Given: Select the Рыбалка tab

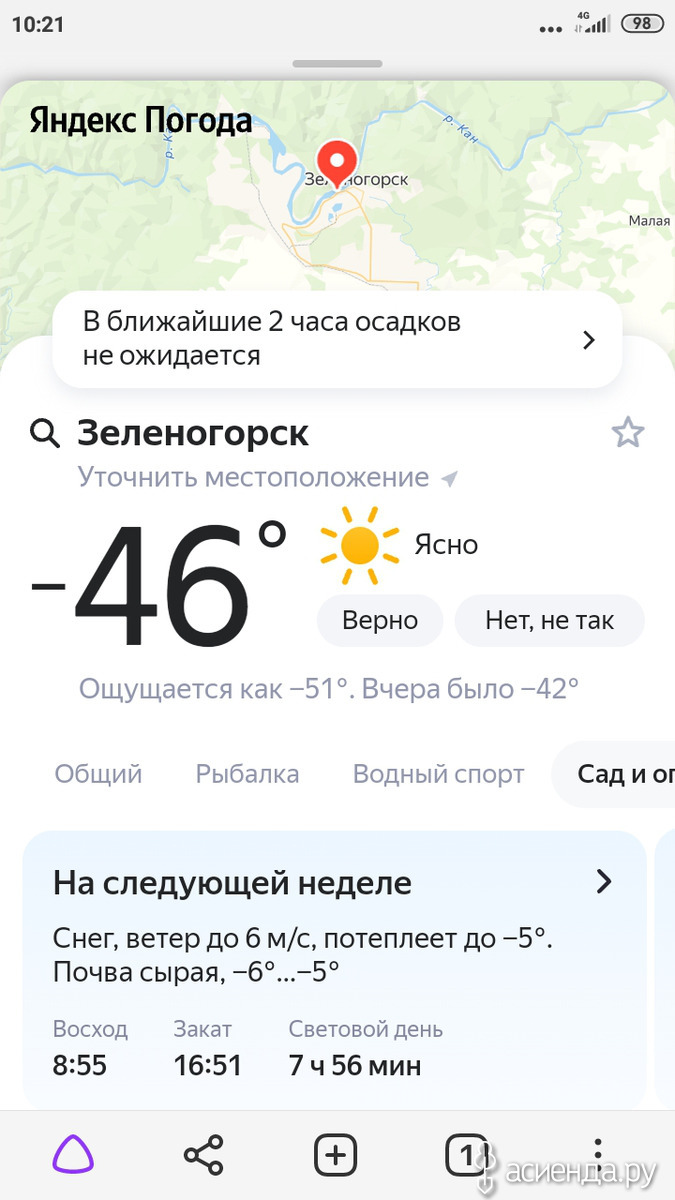Looking at the screenshot, I should pyautogui.click(x=247, y=774).
